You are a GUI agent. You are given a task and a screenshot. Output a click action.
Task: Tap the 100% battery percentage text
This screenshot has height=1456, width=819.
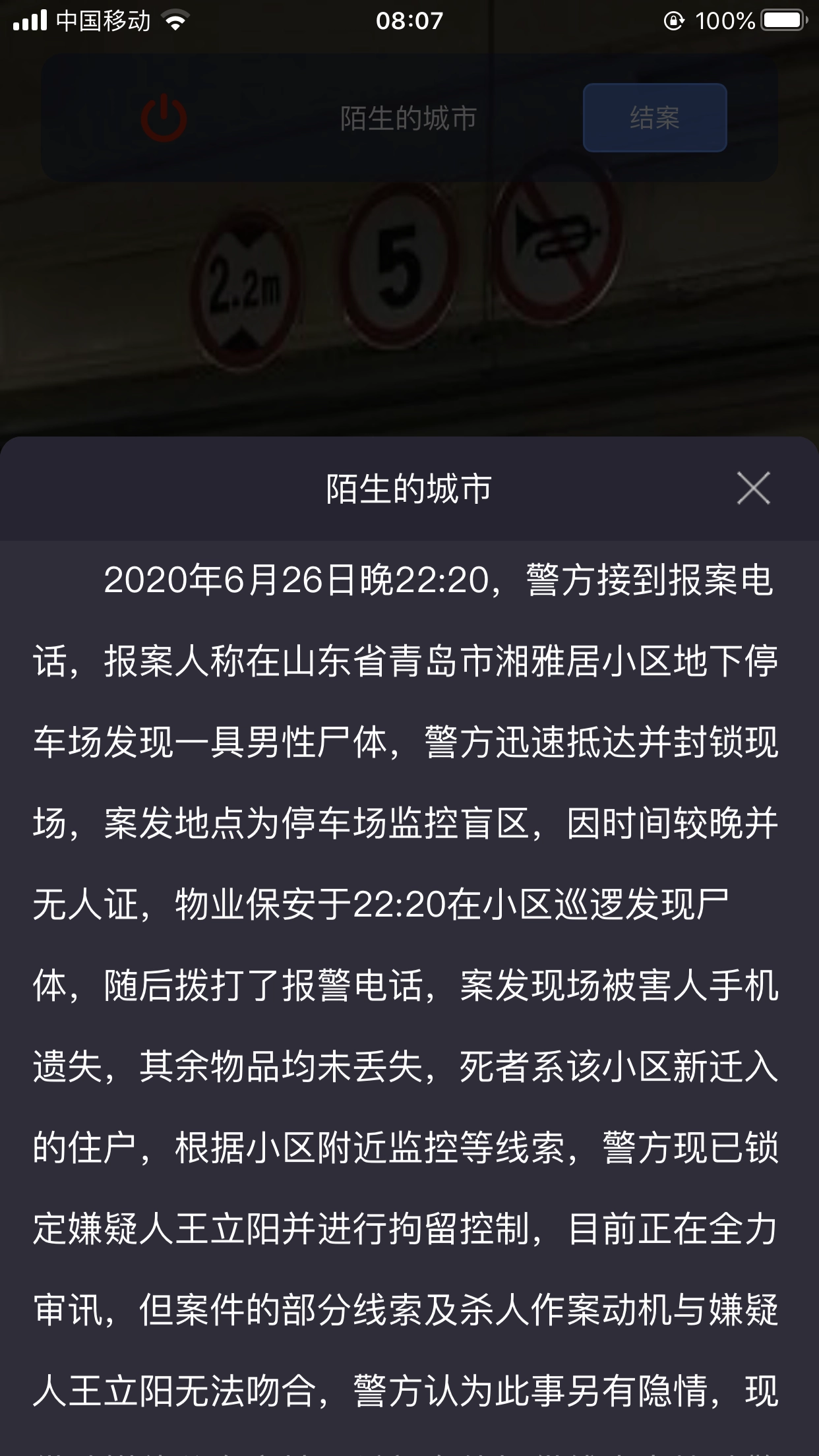pos(725,20)
